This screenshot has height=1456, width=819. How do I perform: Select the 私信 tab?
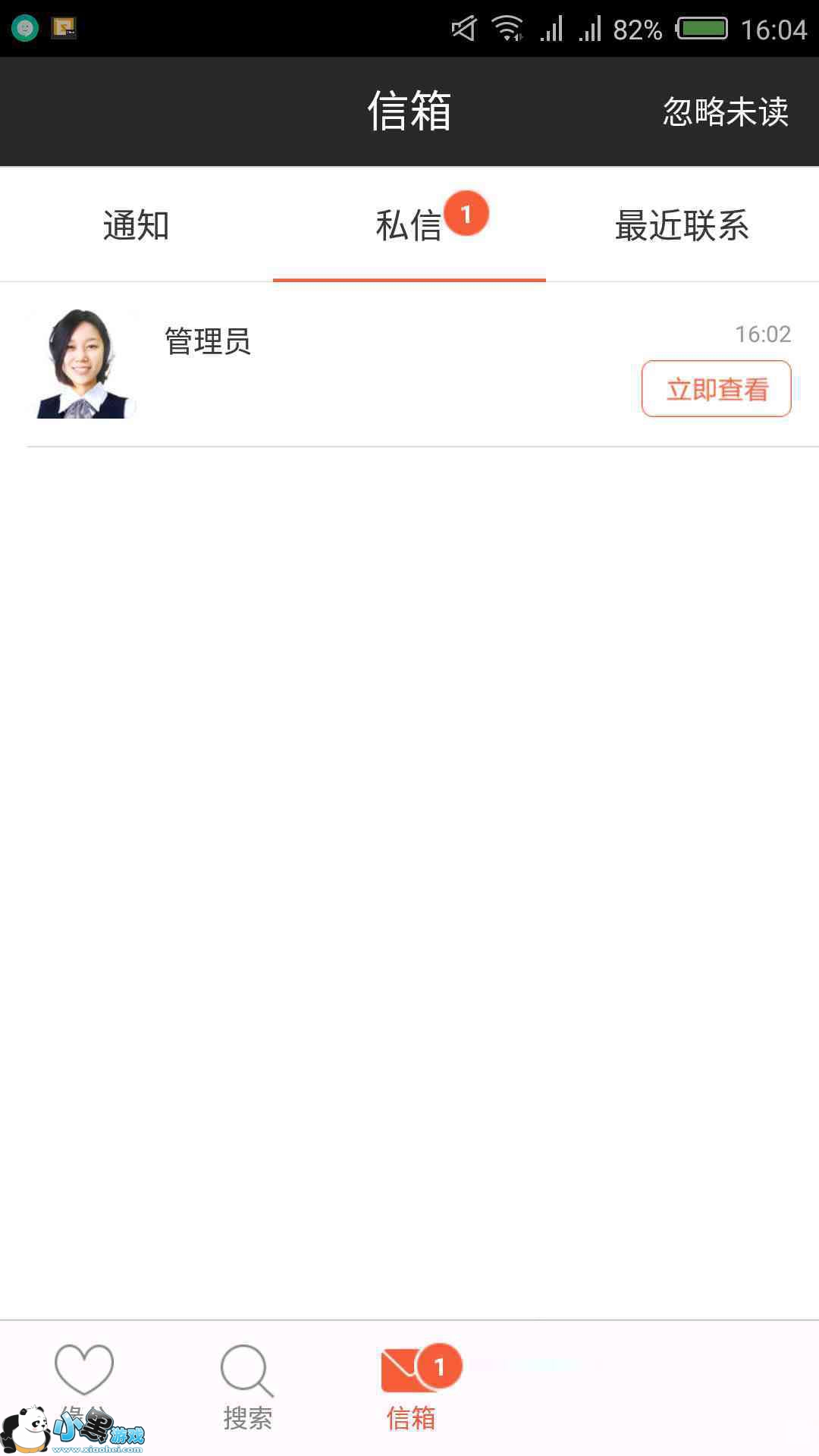click(x=409, y=225)
